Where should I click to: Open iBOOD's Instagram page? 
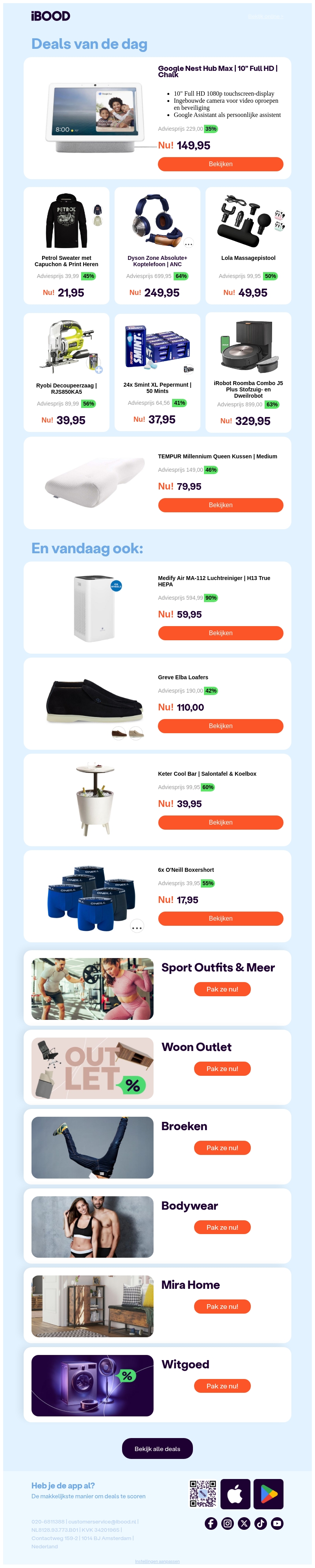(228, 1523)
